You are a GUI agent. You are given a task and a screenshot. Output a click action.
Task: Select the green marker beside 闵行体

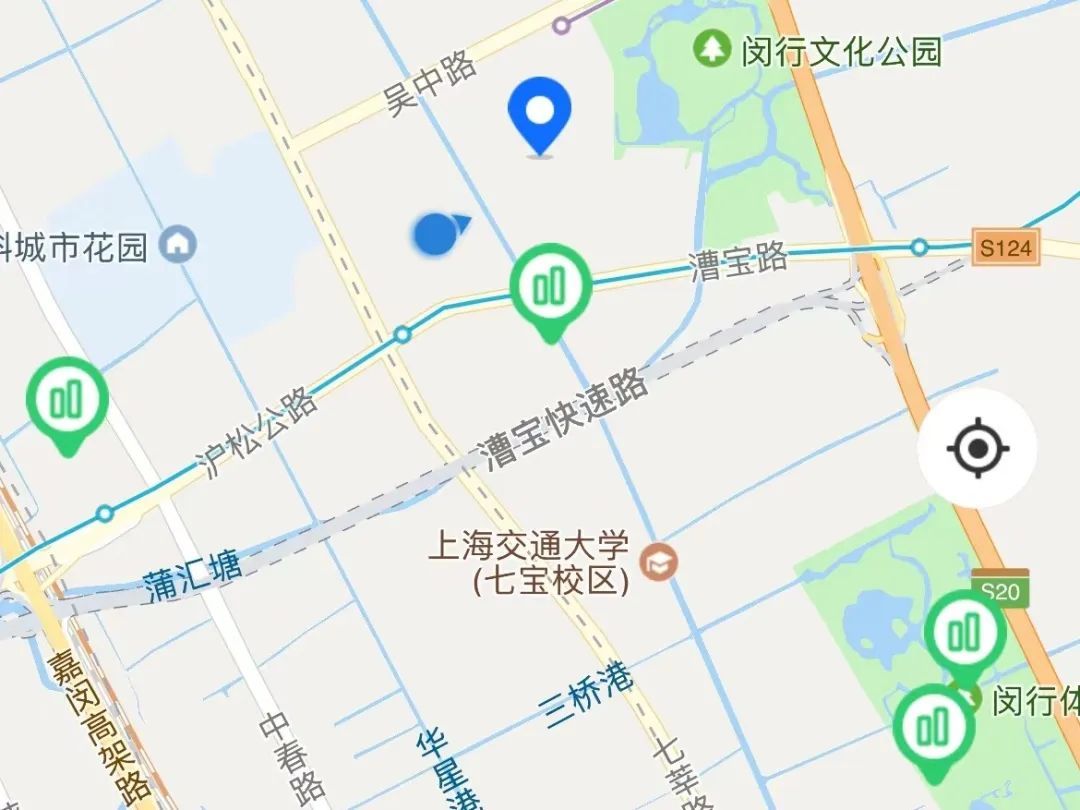[934, 728]
